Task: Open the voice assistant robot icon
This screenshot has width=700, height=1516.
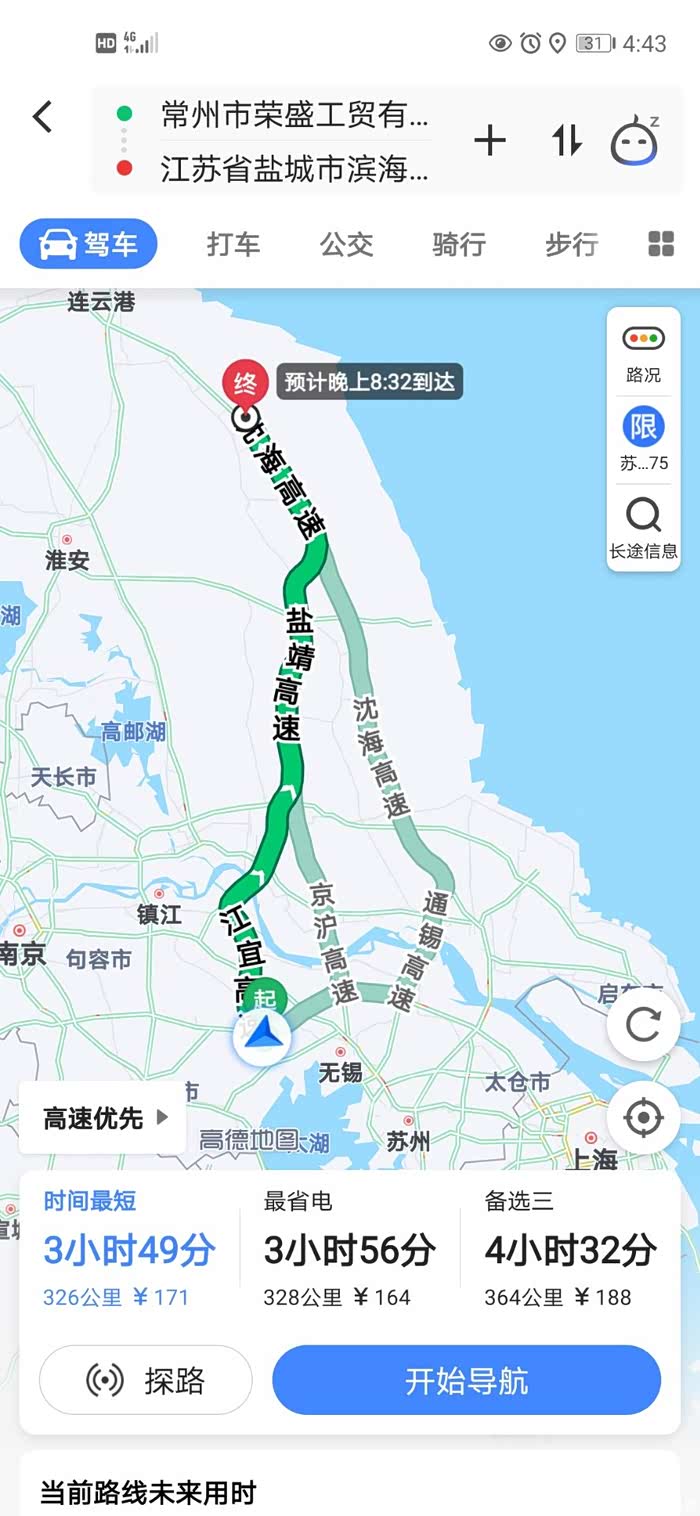Action: pos(635,141)
